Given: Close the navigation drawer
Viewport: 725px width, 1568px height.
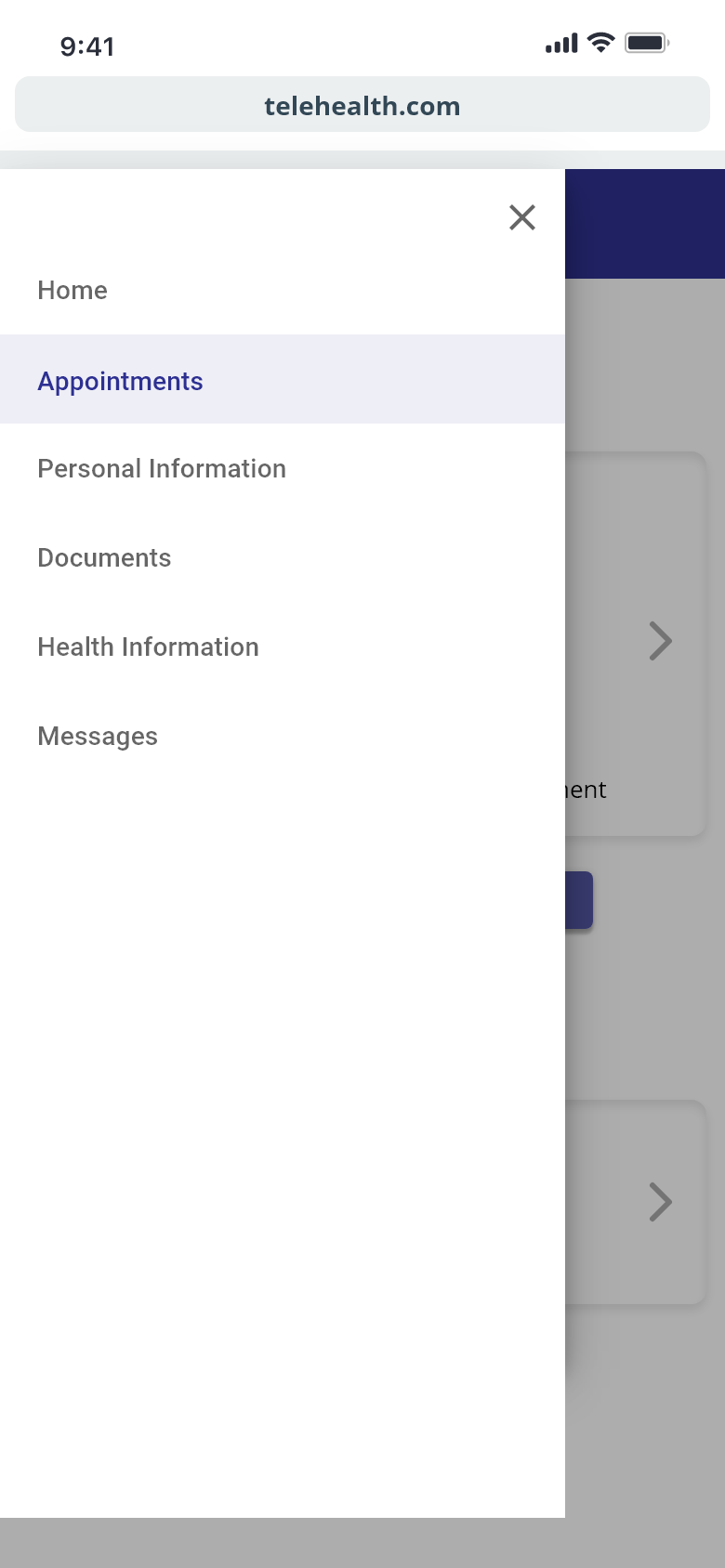Looking at the screenshot, I should [x=522, y=217].
